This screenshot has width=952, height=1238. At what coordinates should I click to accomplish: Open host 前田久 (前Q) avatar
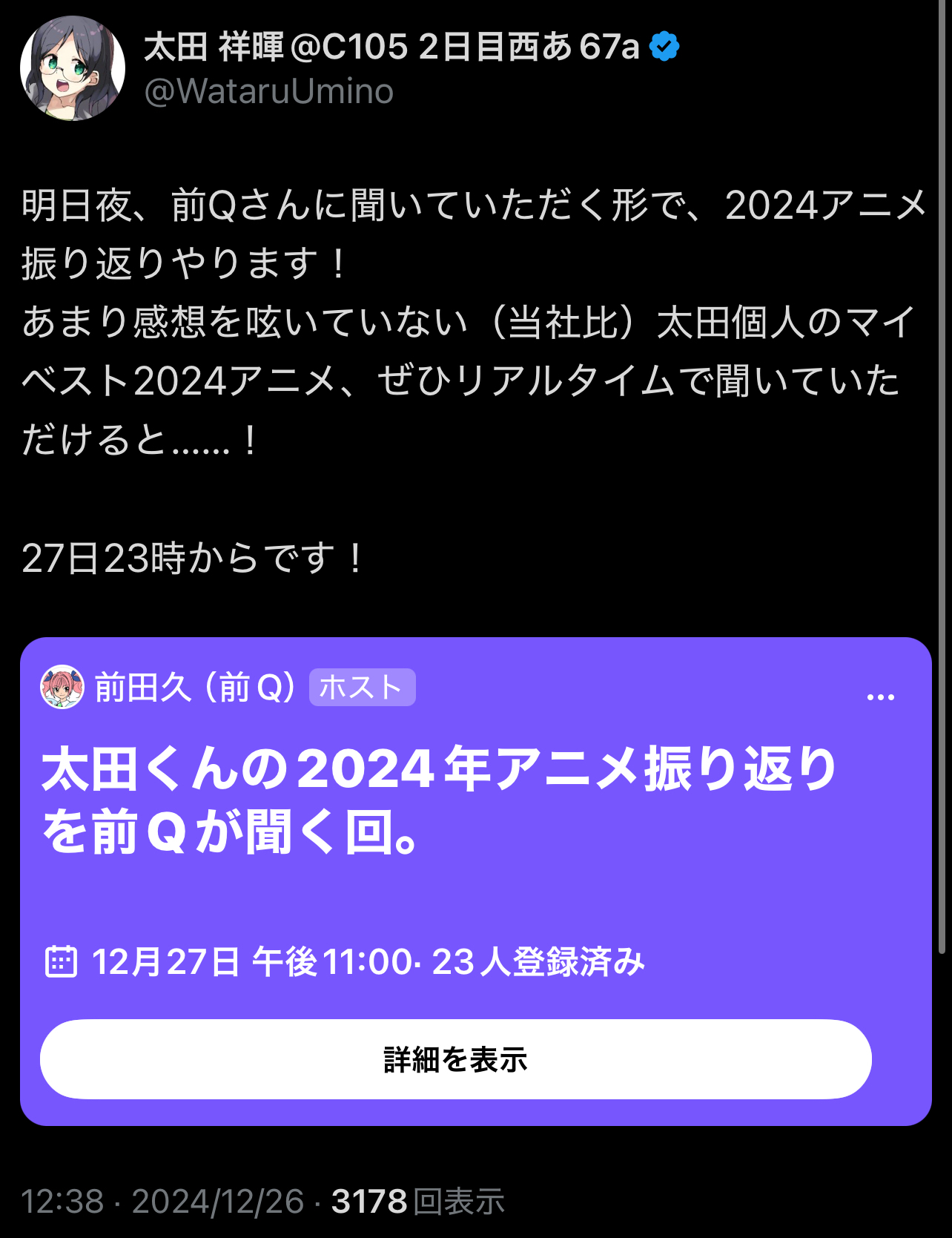click(62, 687)
